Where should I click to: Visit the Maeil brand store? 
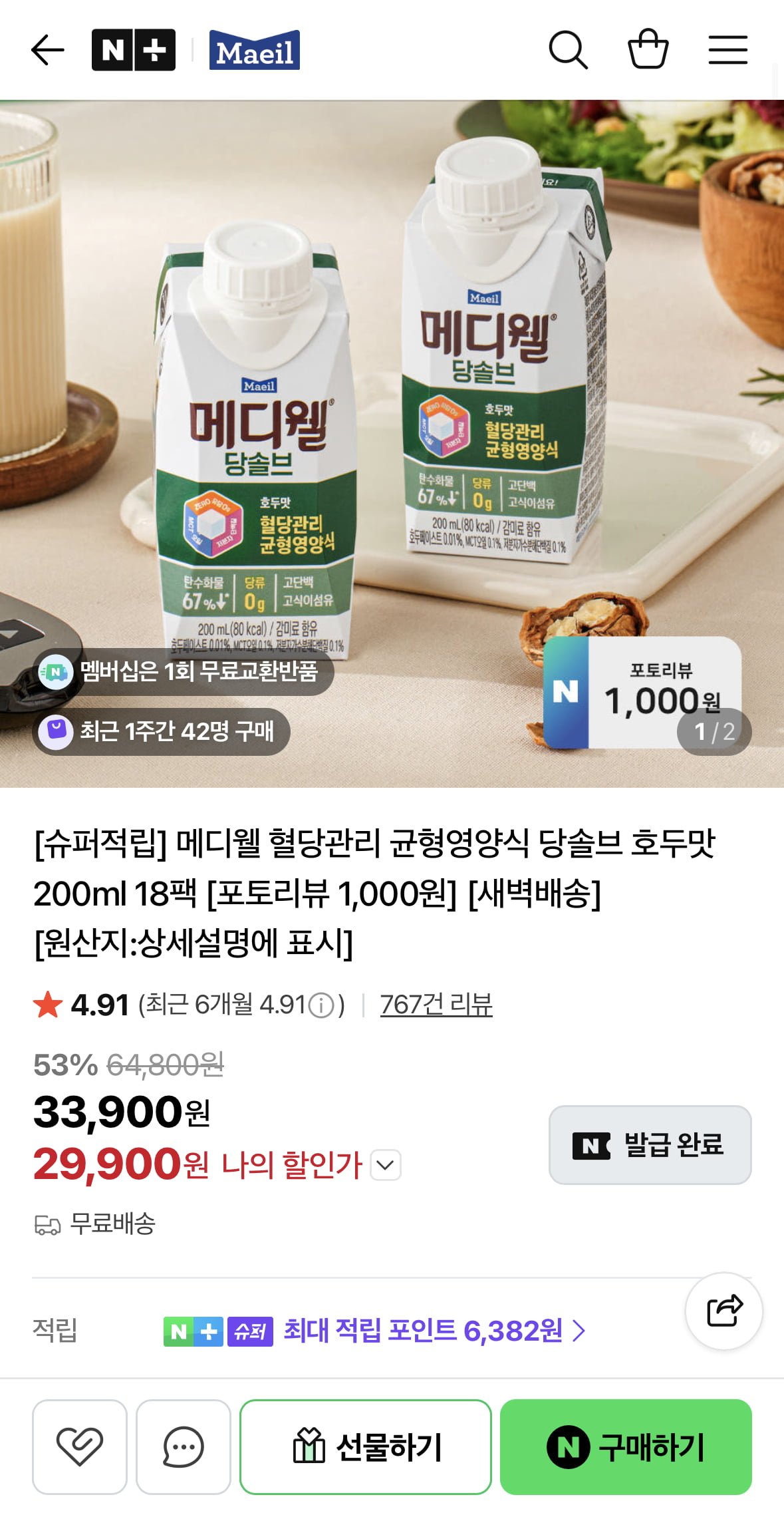(254, 51)
